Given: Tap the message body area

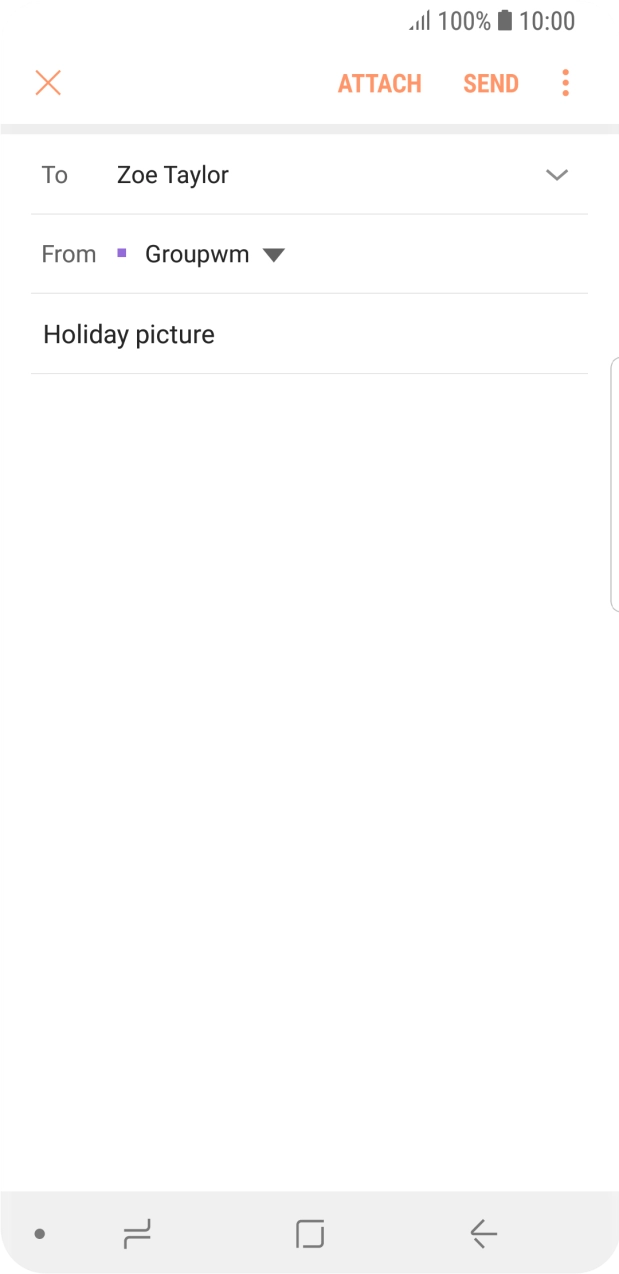Looking at the screenshot, I should pos(309,700).
